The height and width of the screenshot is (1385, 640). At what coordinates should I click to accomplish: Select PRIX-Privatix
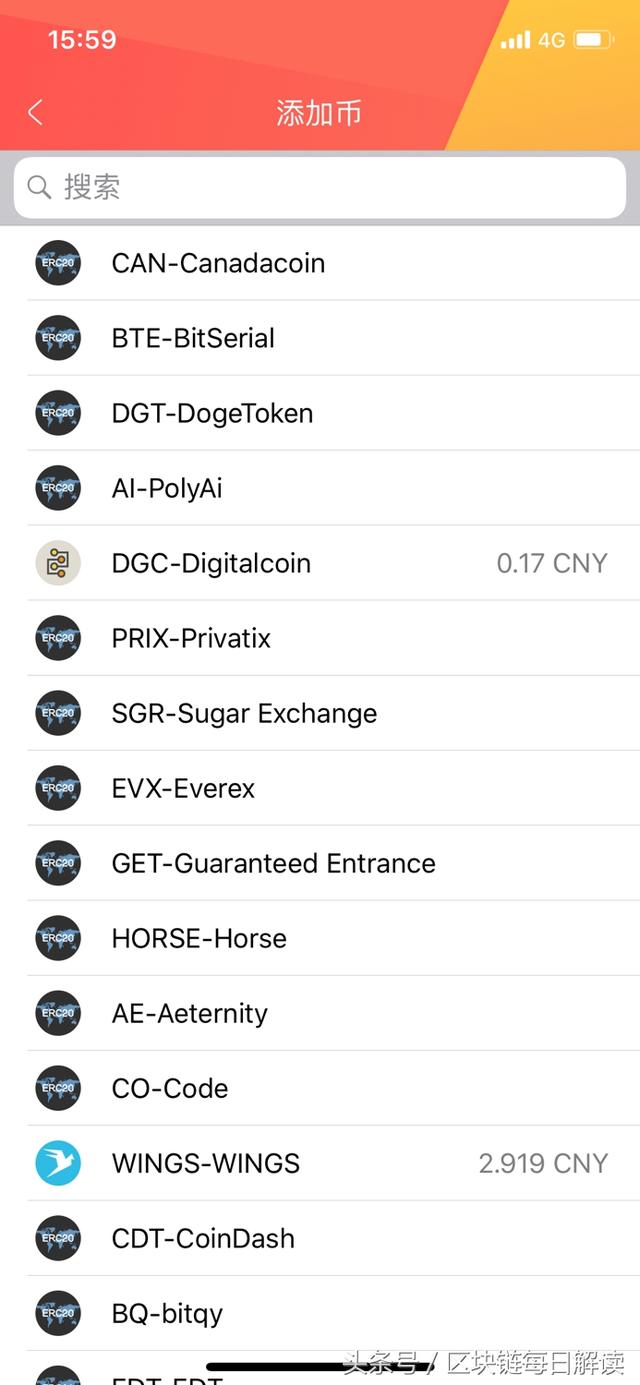[320, 638]
